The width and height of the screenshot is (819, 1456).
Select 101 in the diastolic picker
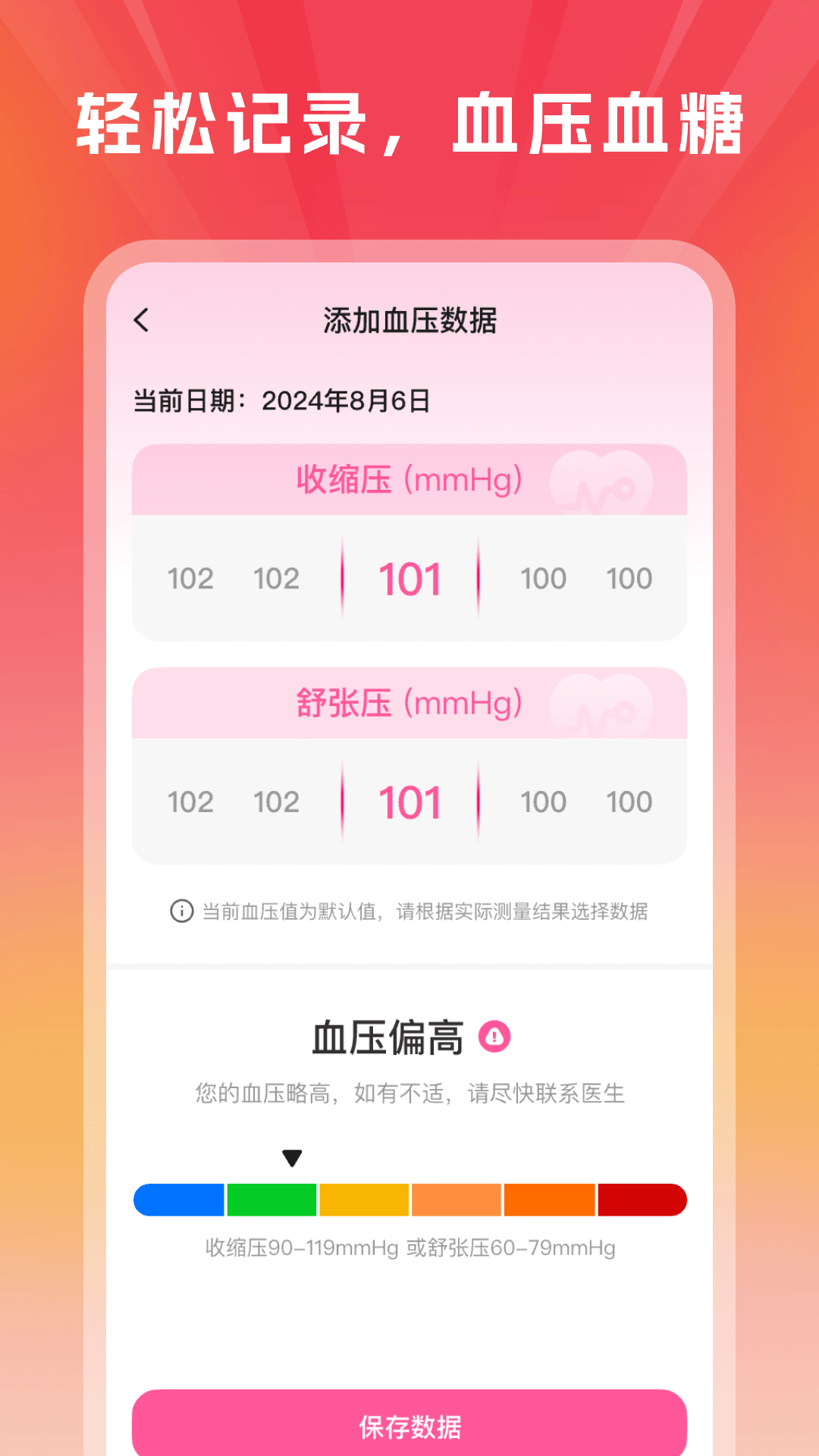click(409, 802)
